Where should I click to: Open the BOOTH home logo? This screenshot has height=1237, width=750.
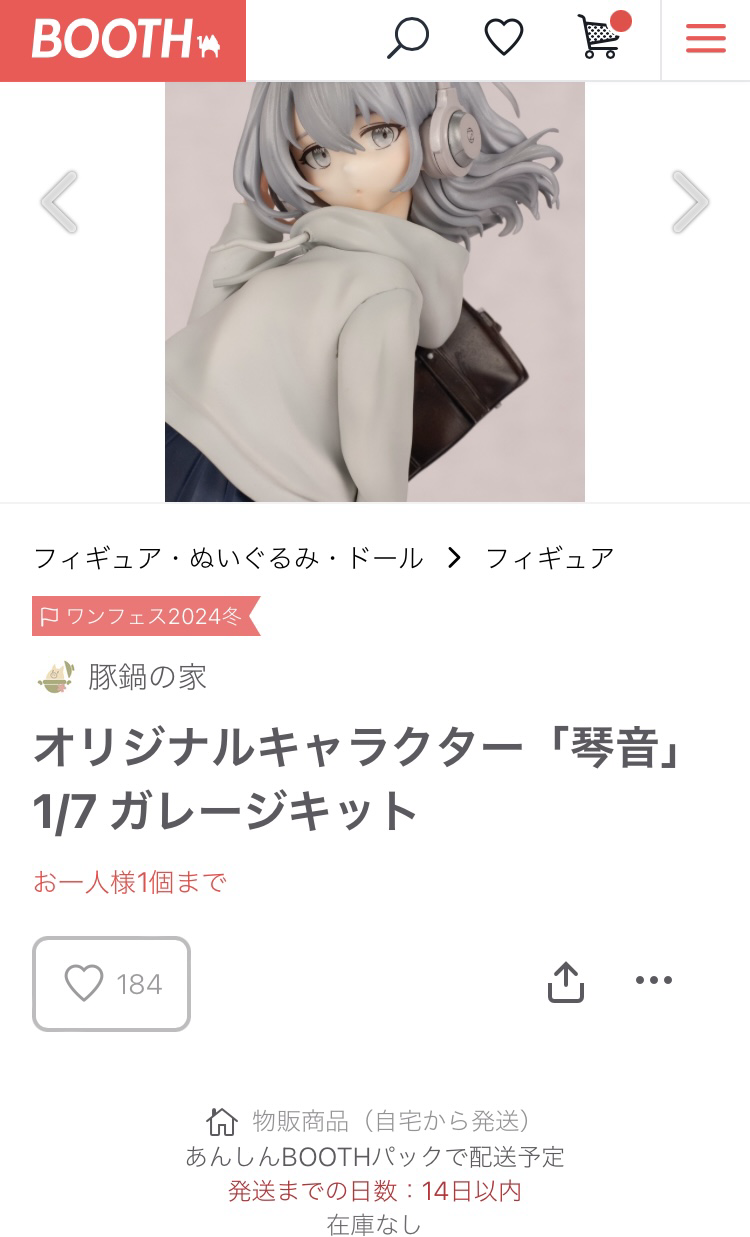(x=123, y=40)
